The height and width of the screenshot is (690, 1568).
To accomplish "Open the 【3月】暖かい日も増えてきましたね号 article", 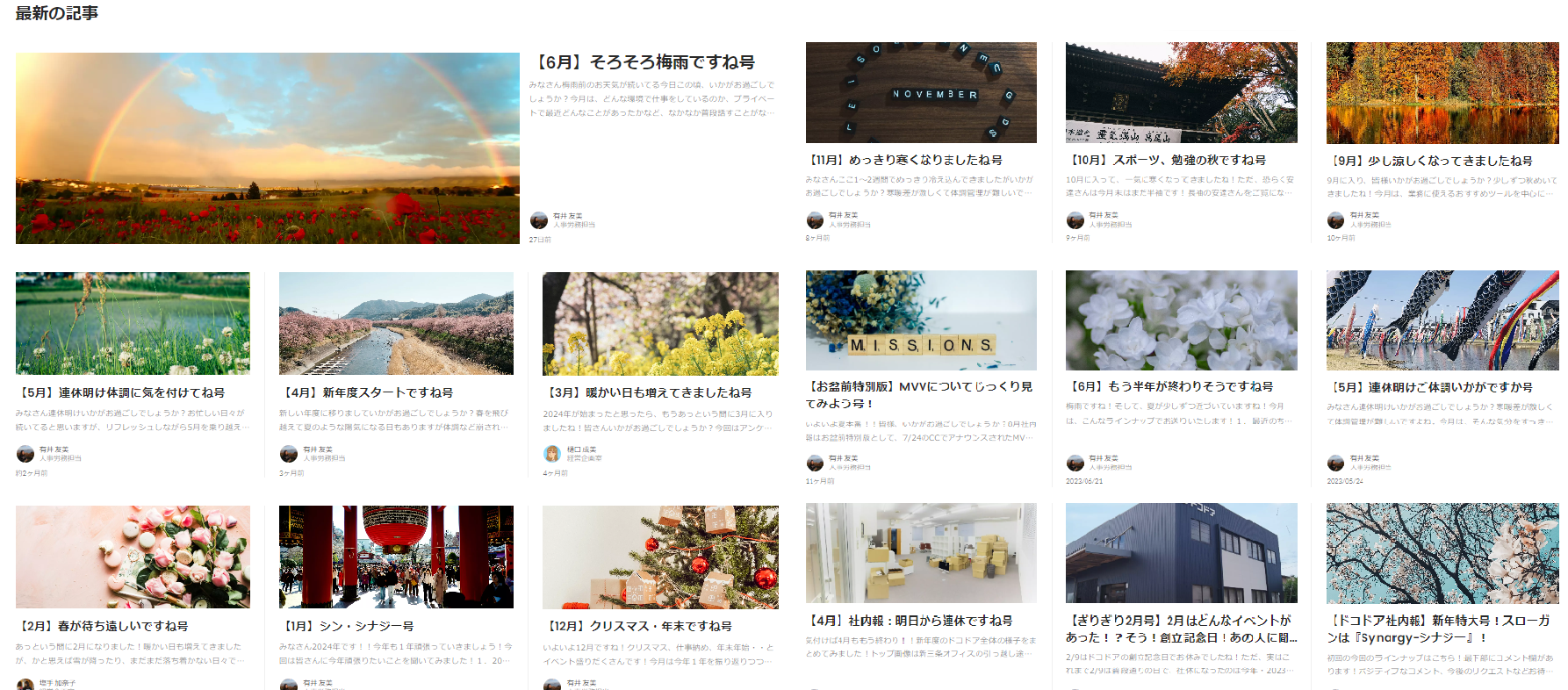I will (649, 392).
